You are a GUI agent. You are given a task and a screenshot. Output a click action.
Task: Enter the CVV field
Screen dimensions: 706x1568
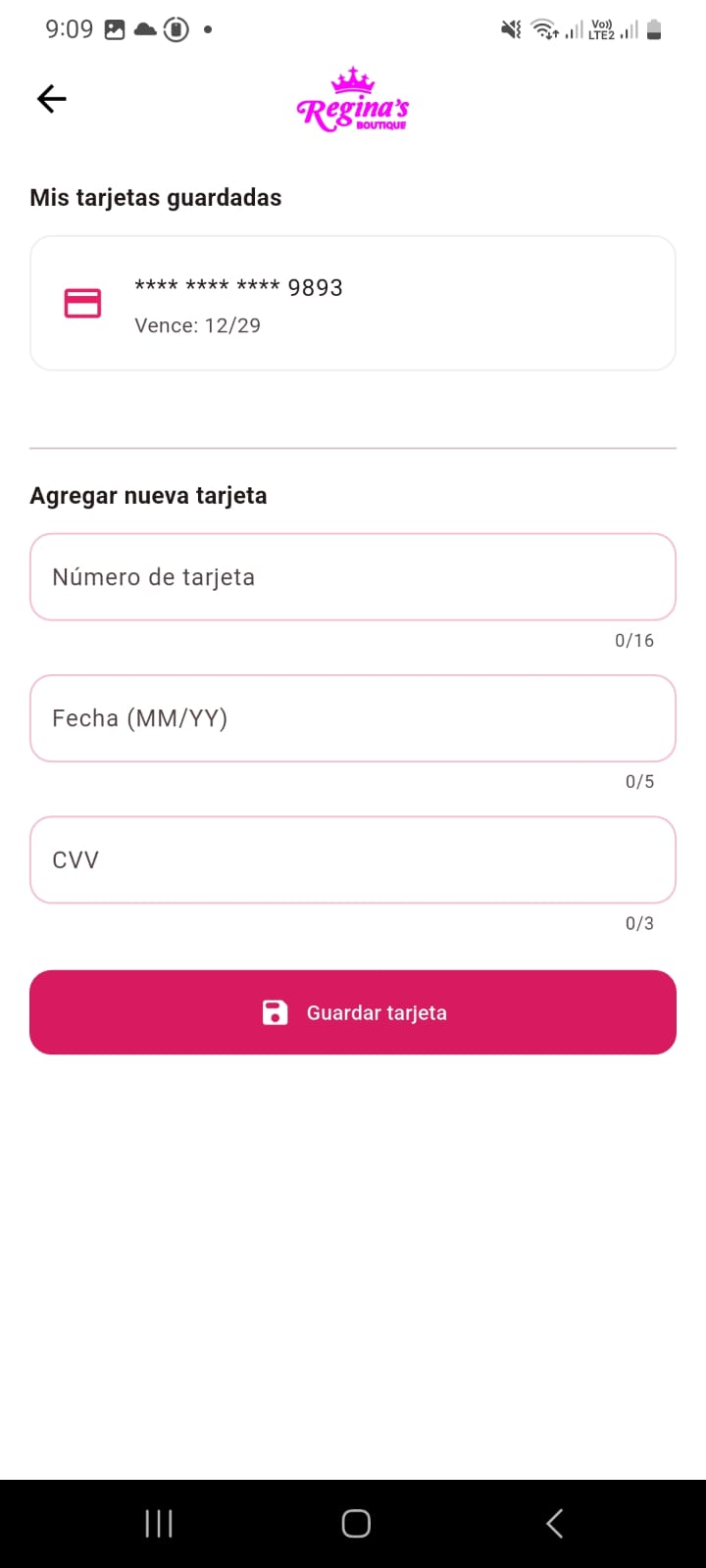pos(353,859)
